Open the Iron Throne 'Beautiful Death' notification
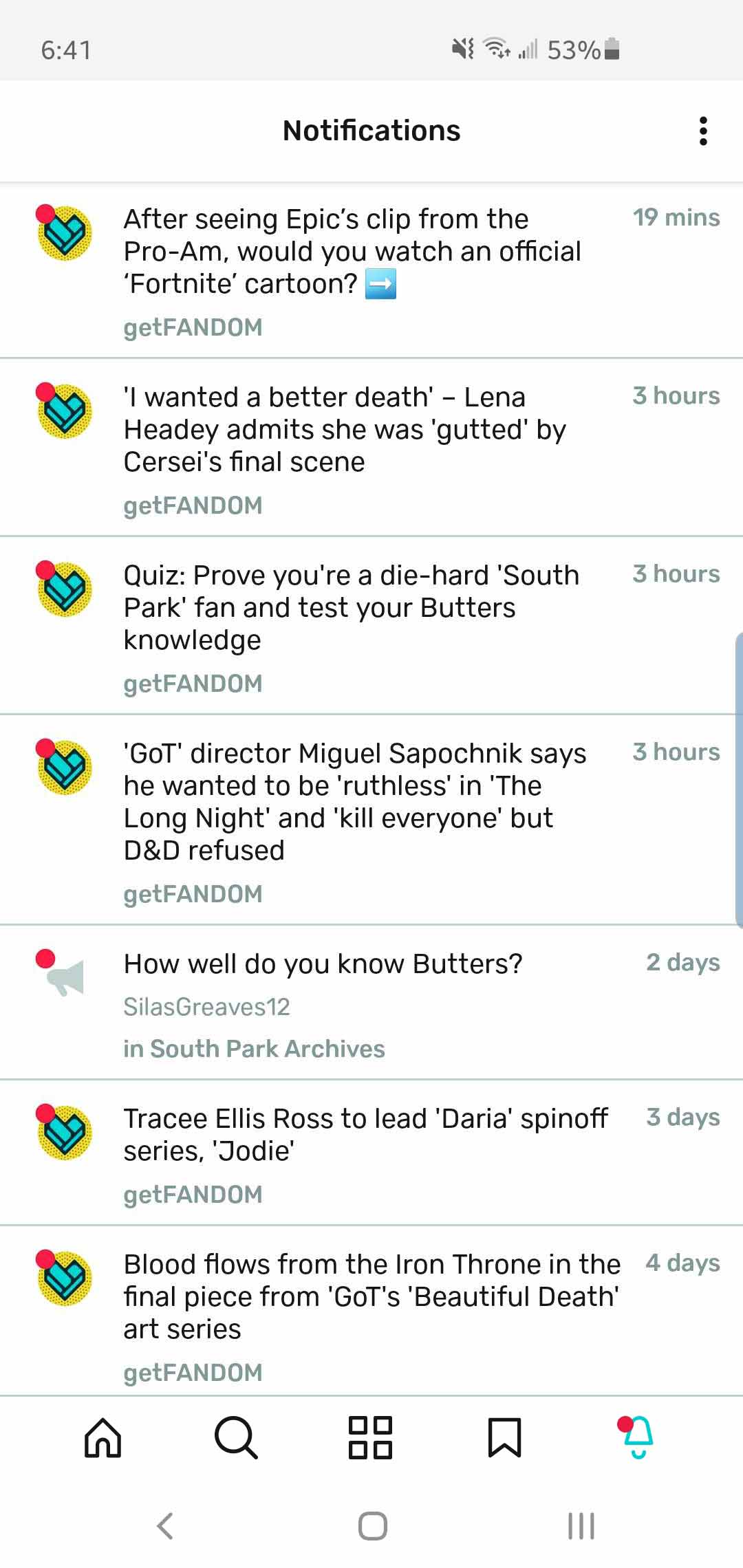 [x=371, y=1297]
